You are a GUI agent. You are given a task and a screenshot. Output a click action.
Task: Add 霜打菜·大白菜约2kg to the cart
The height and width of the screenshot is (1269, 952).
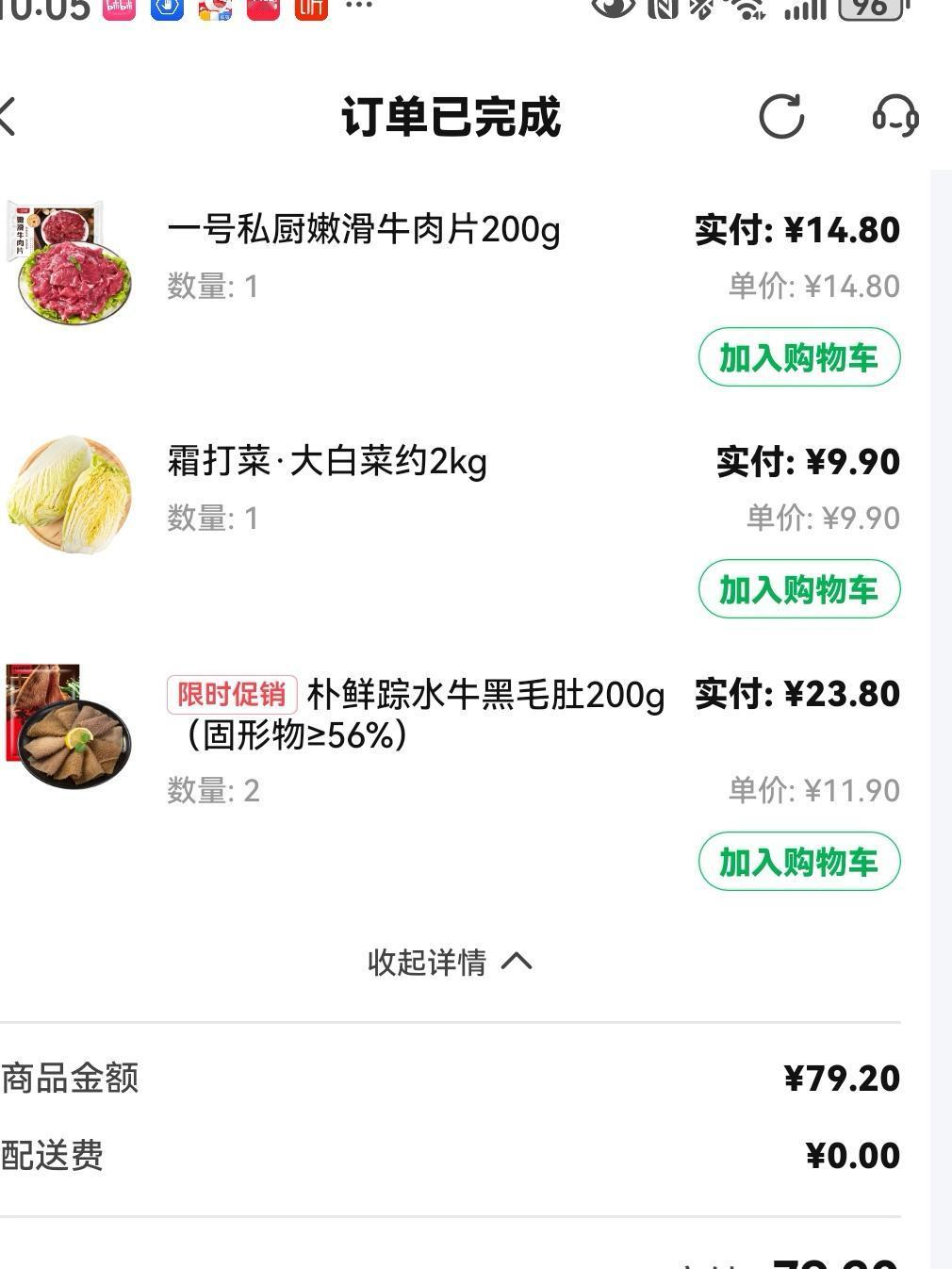(x=798, y=589)
